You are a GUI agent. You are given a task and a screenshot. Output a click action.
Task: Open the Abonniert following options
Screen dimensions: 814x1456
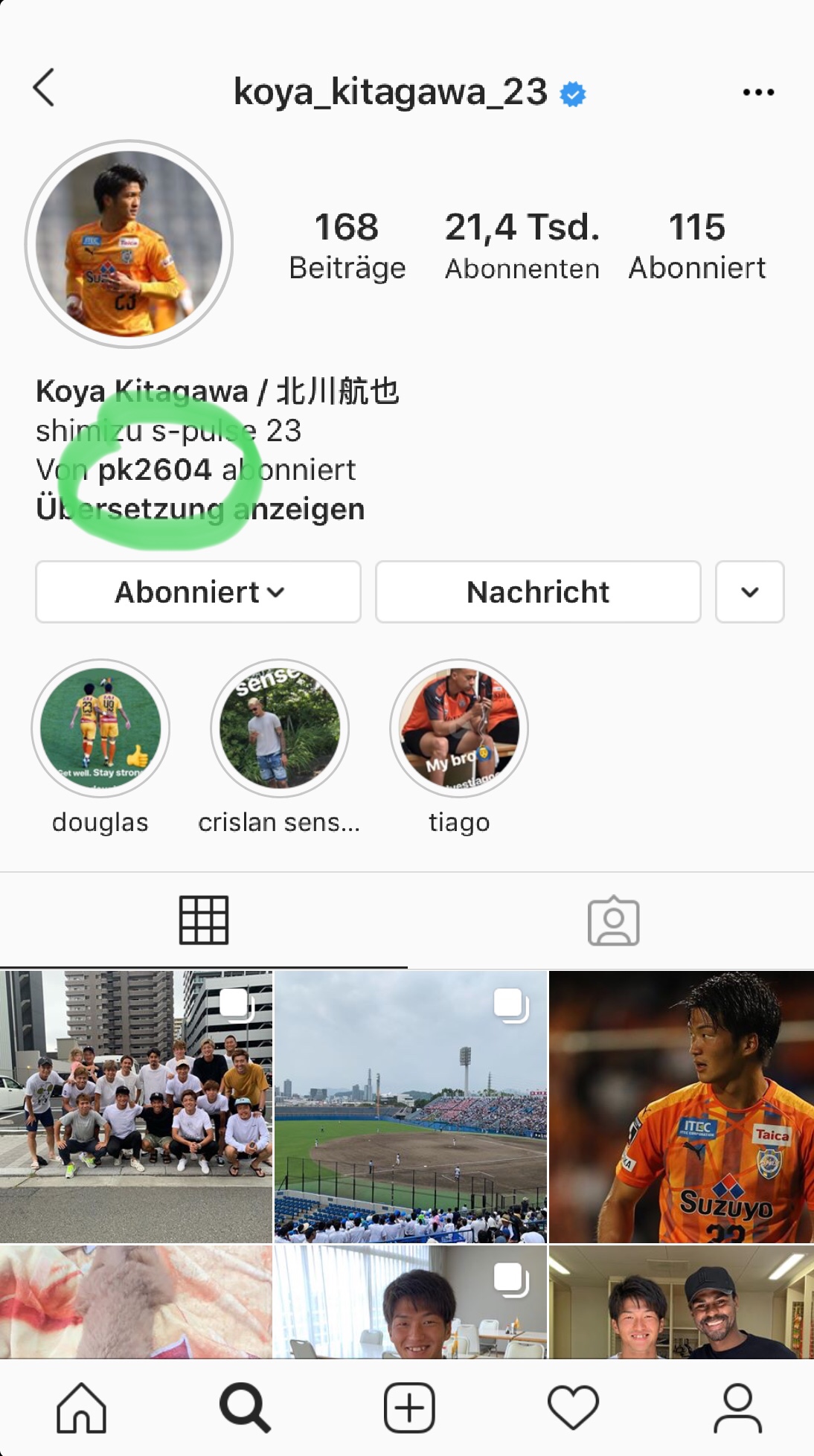[199, 592]
